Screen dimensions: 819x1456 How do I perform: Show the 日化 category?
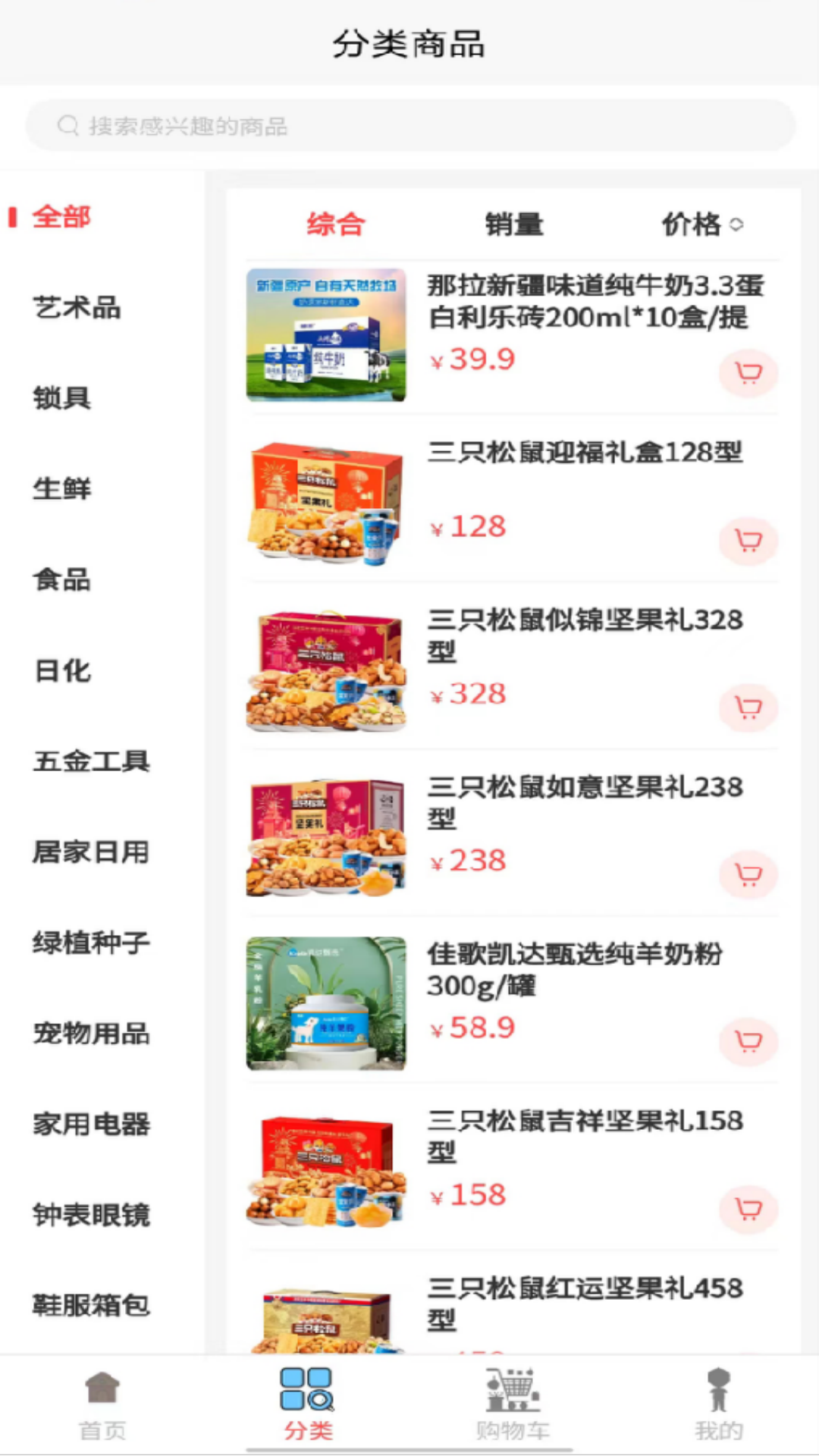pos(62,671)
